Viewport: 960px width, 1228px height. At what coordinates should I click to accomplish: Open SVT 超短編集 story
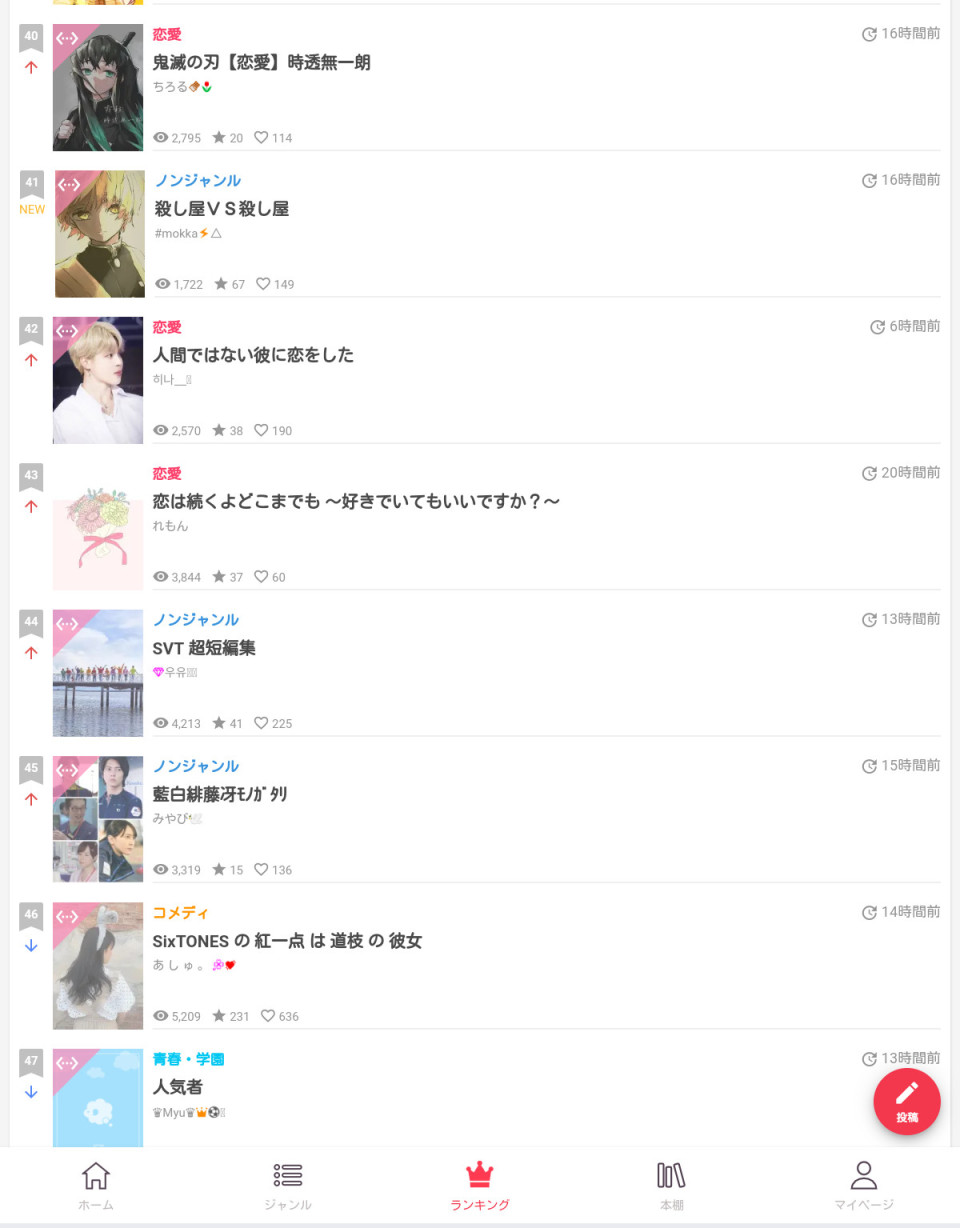click(x=204, y=648)
